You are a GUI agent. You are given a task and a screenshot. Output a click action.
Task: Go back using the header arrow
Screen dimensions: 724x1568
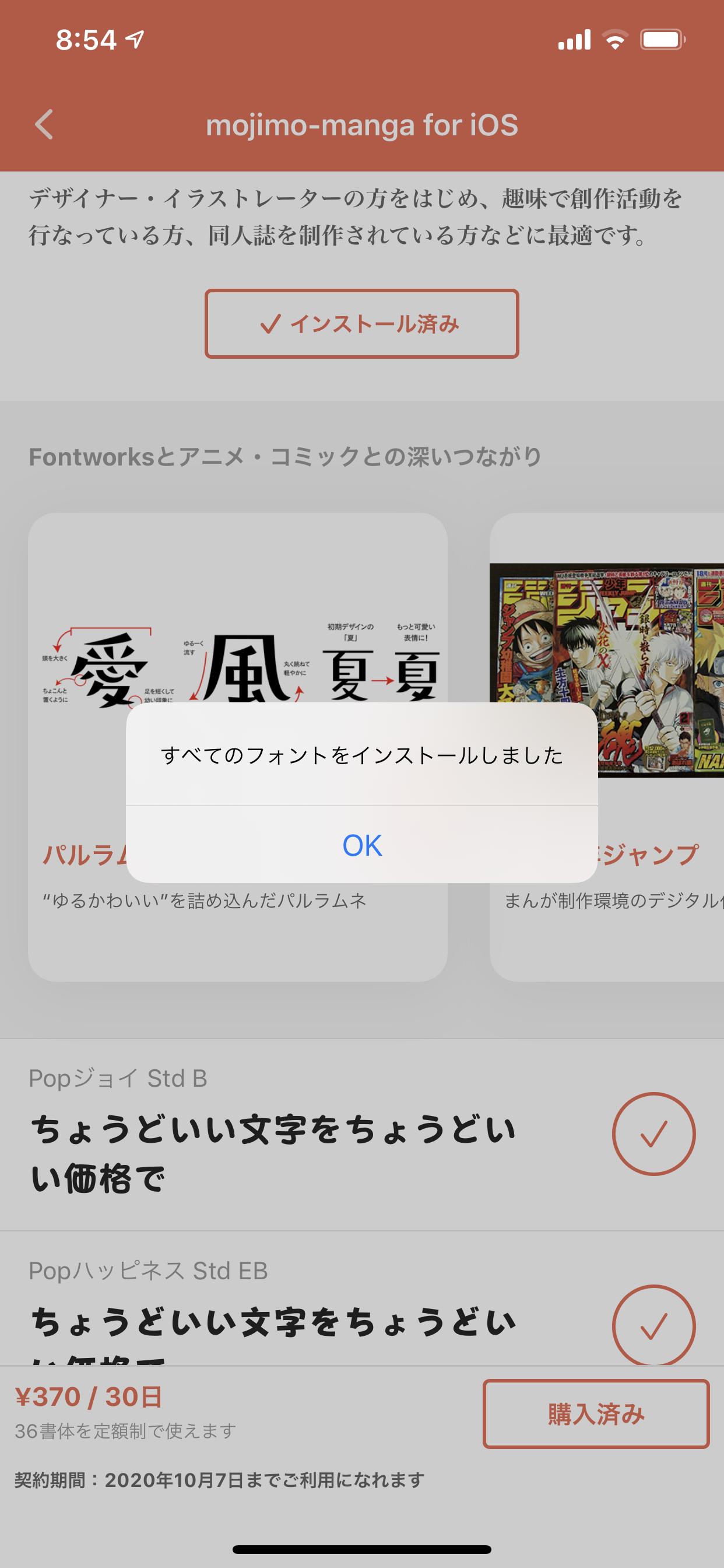coord(44,125)
